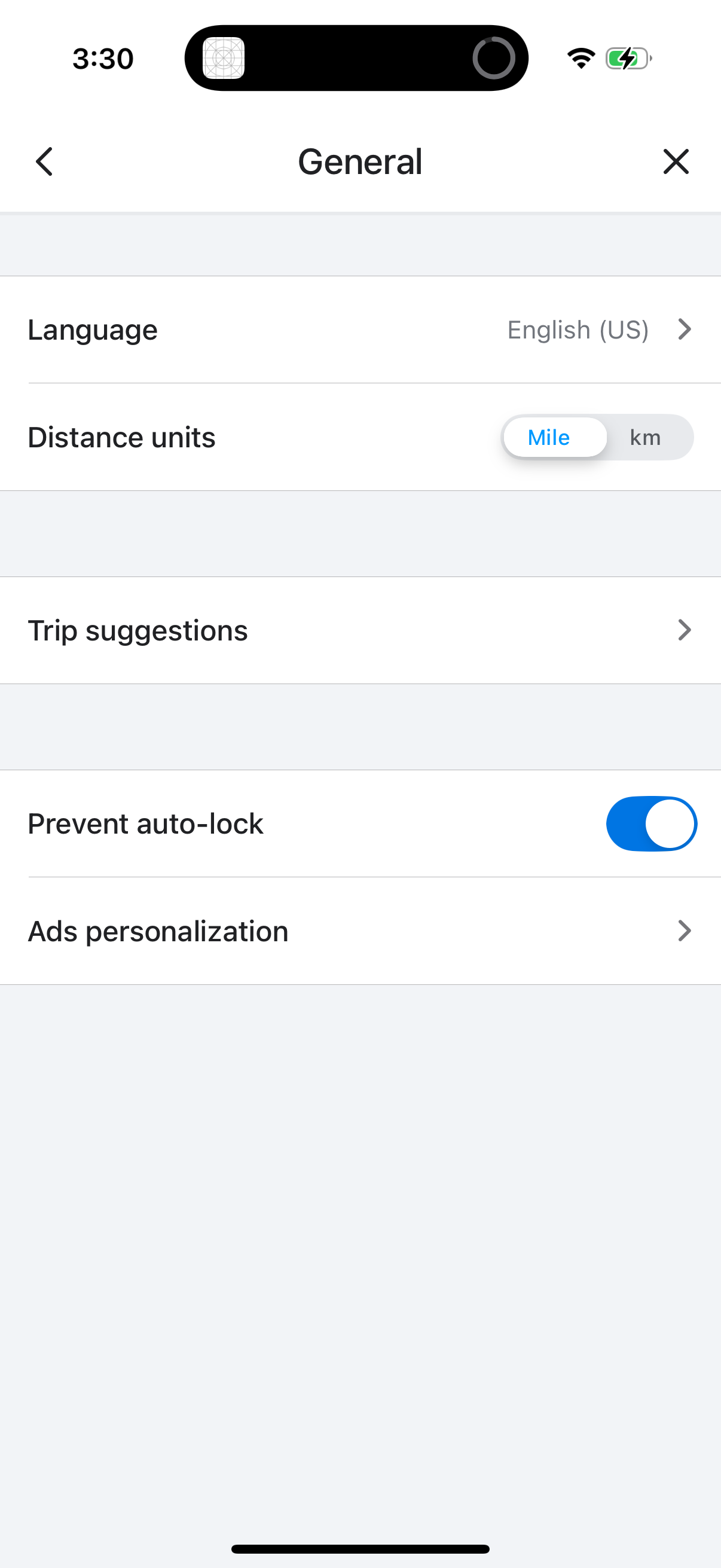
Task: Tap the English (US) language value
Action: 577,330
